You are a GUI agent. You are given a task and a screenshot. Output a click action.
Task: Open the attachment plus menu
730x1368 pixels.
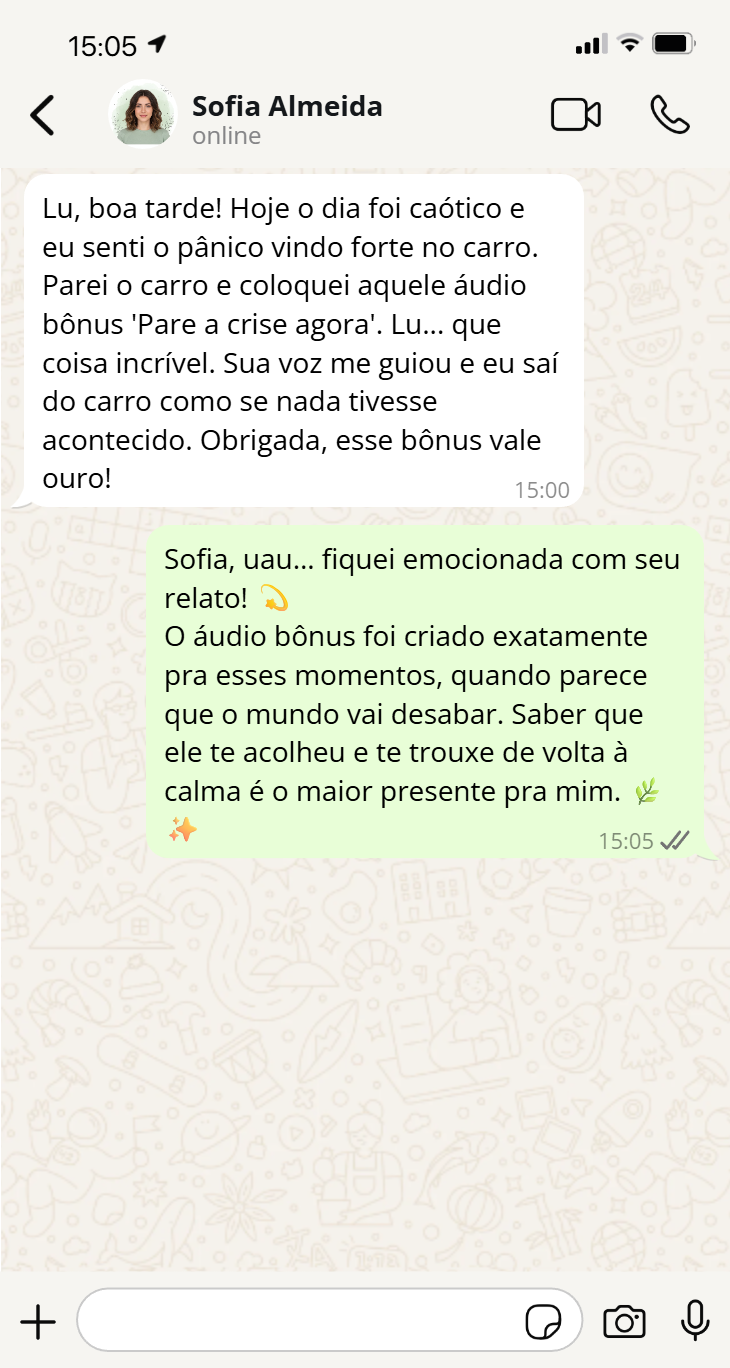(x=38, y=1322)
